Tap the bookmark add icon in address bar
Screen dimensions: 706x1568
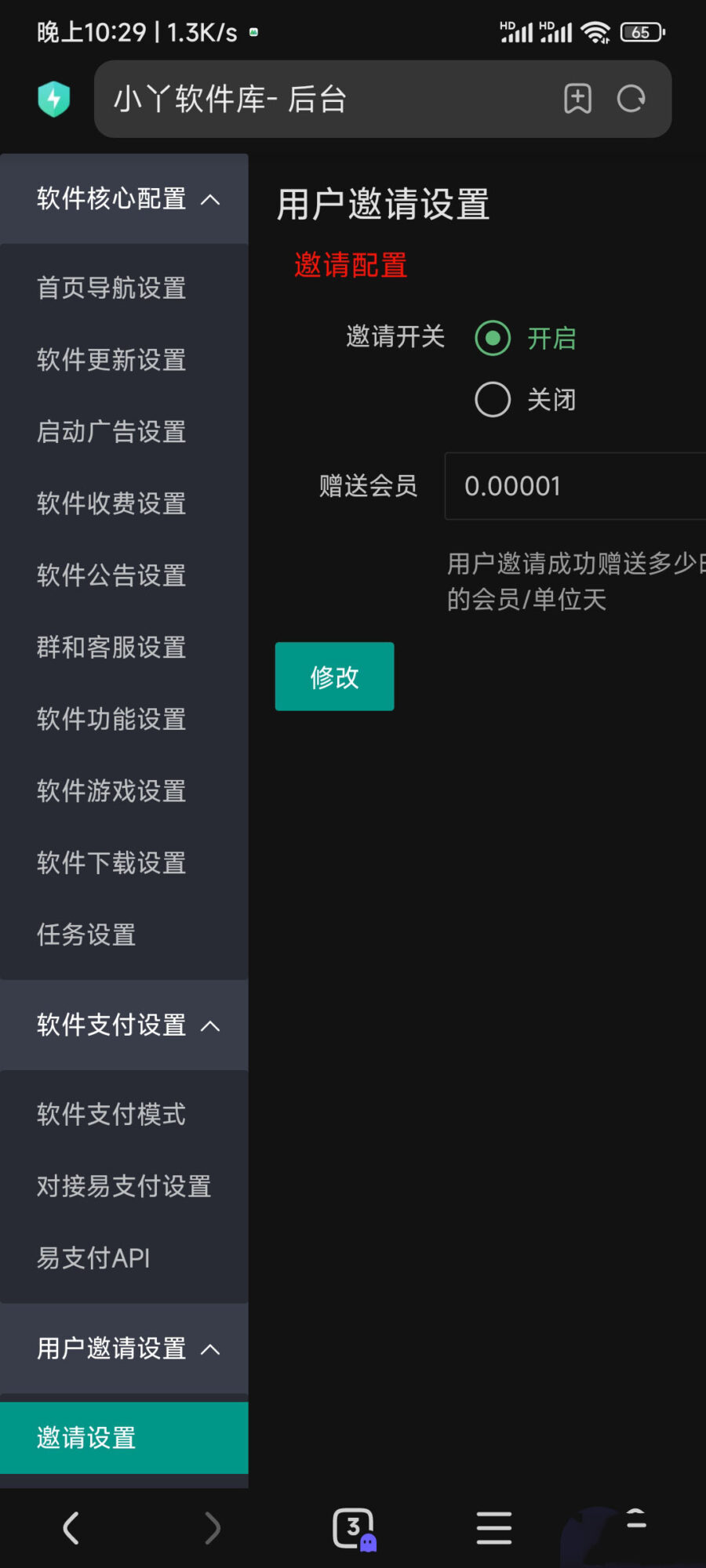577,99
